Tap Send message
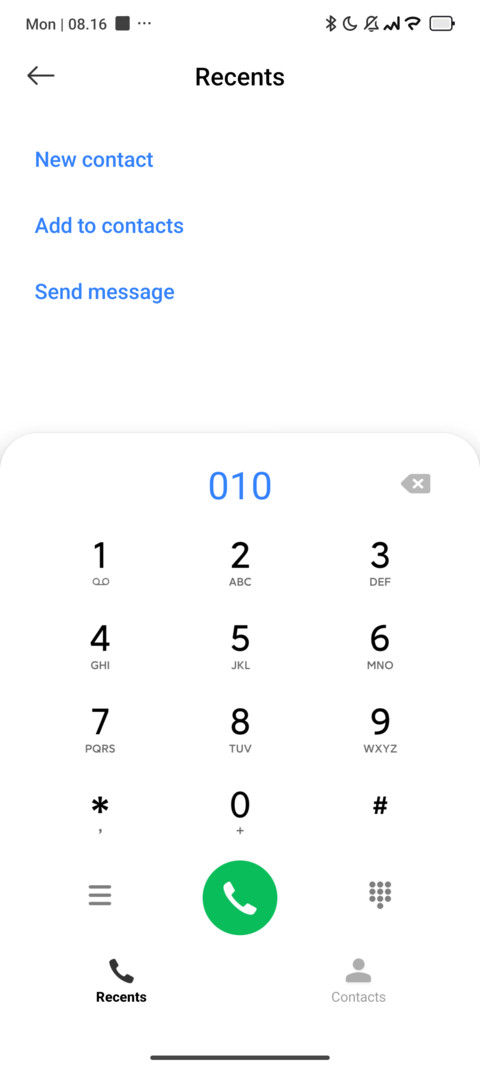Image resolution: width=480 pixels, height=1067 pixels. click(104, 291)
